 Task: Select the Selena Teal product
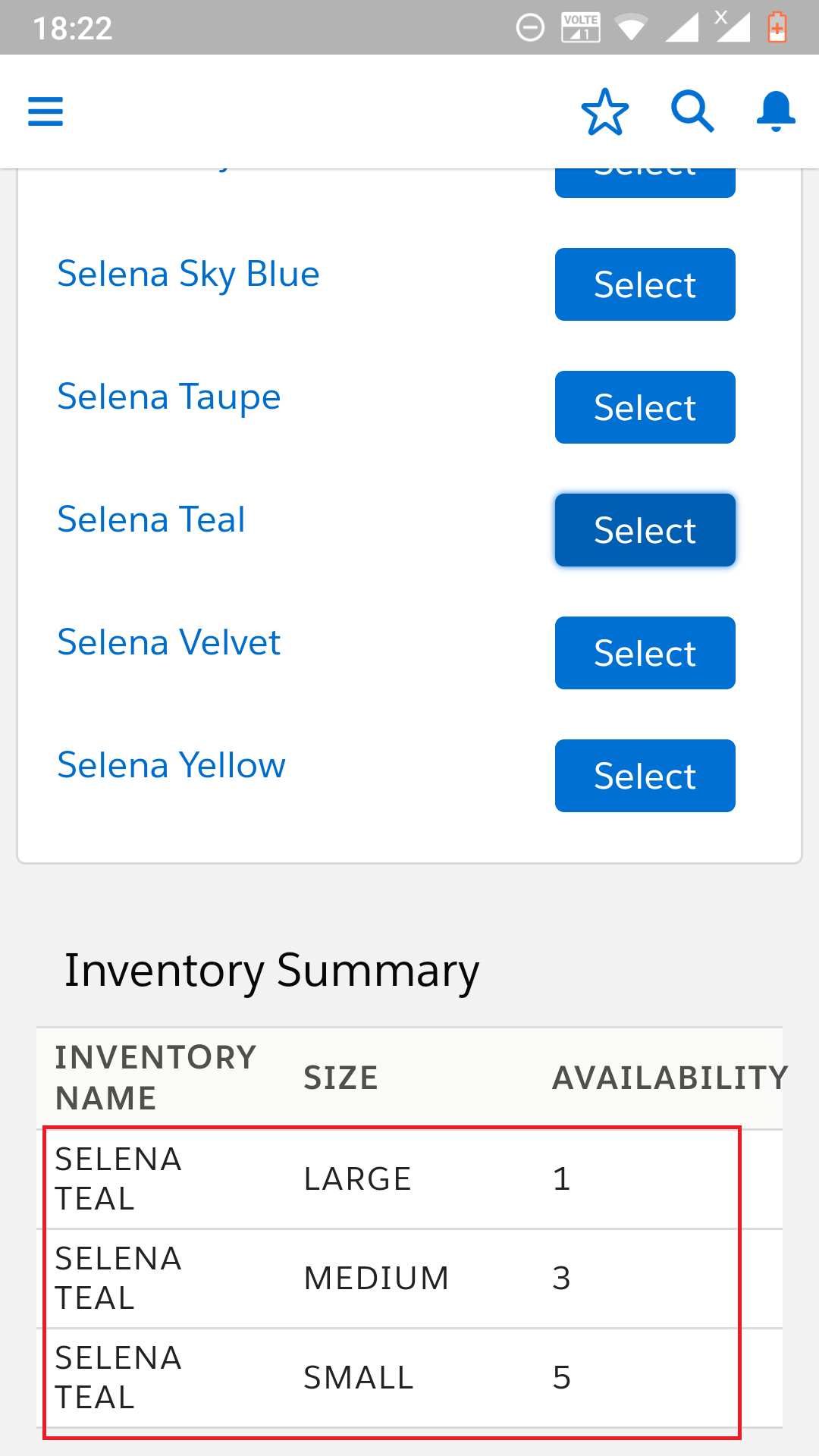click(645, 530)
